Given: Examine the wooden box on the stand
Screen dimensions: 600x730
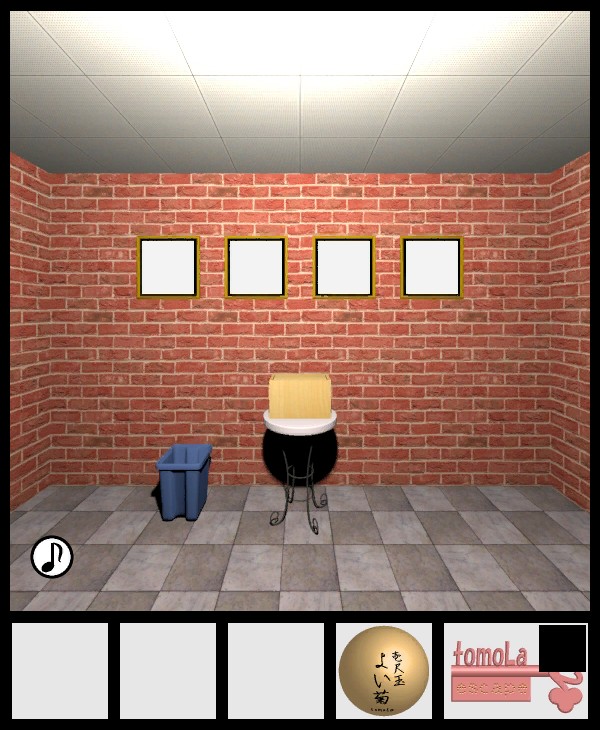Looking at the screenshot, I should tap(300, 397).
